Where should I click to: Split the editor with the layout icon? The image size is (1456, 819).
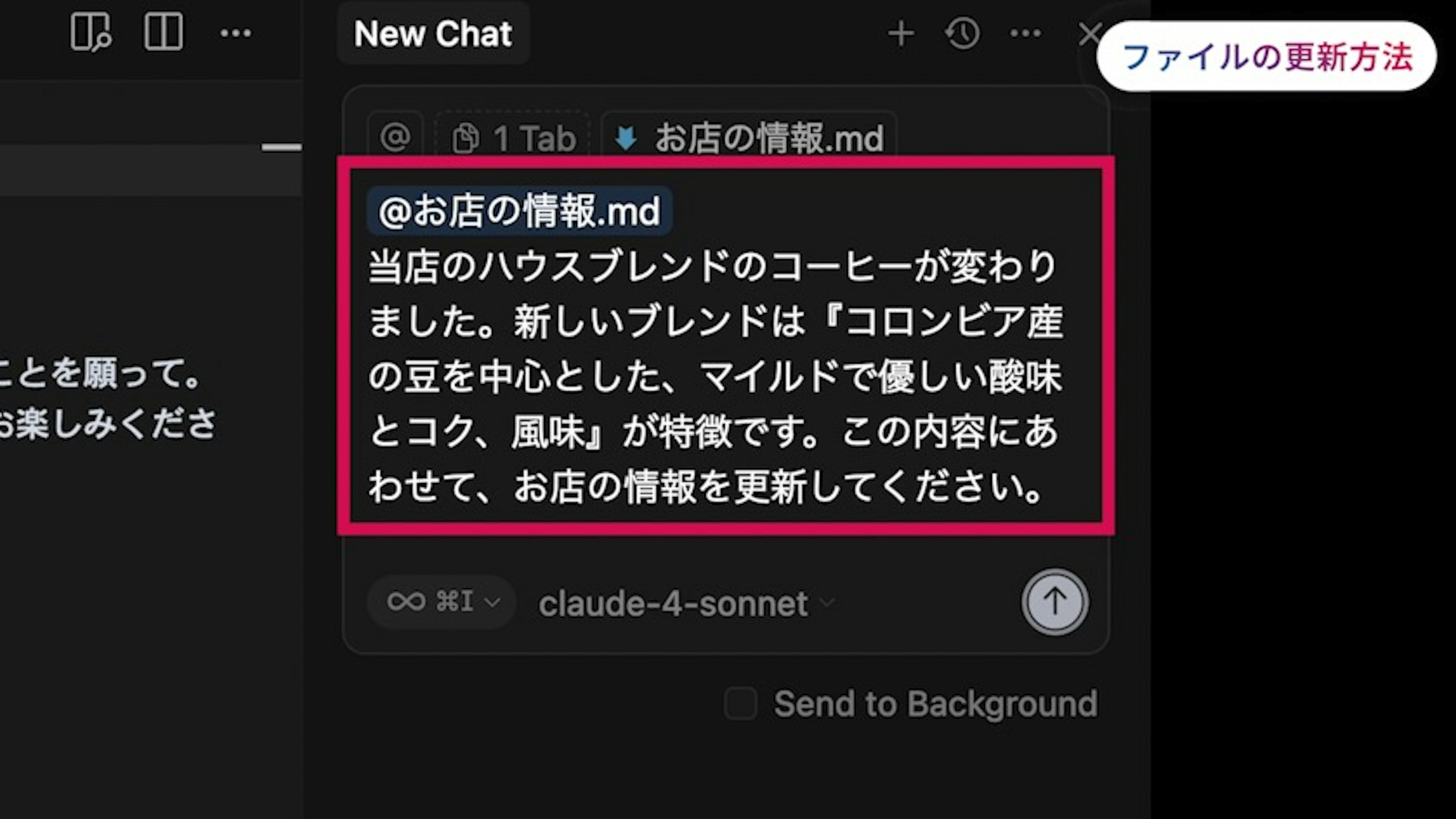click(x=163, y=32)
